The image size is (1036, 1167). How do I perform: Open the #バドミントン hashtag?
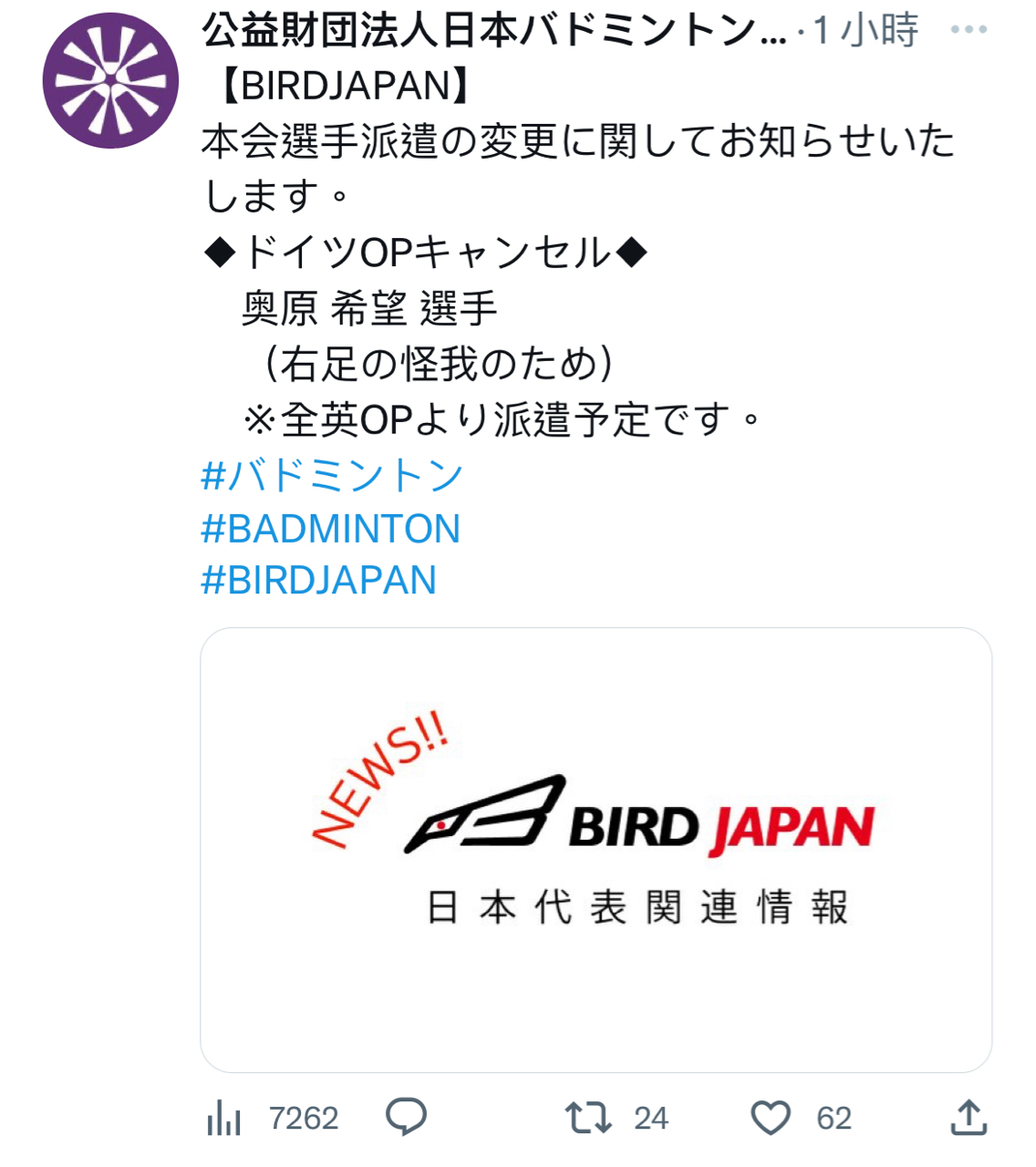pos(332,475)
